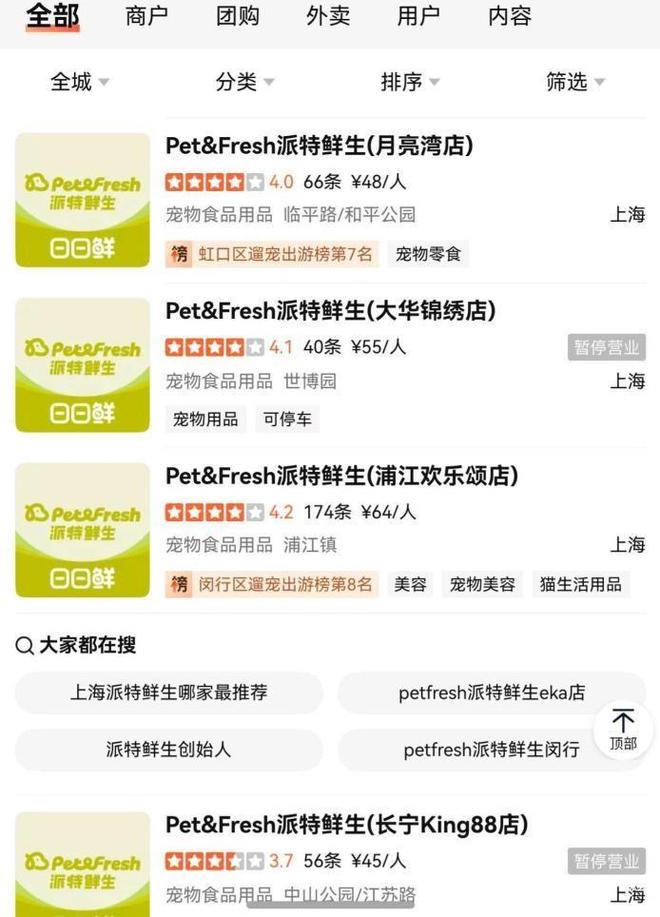The height and width of the screenshot is (917, 660).
Task: Open the Pet&Fresh 长宁King88店 listing
Action: click(x=346, y=825)
